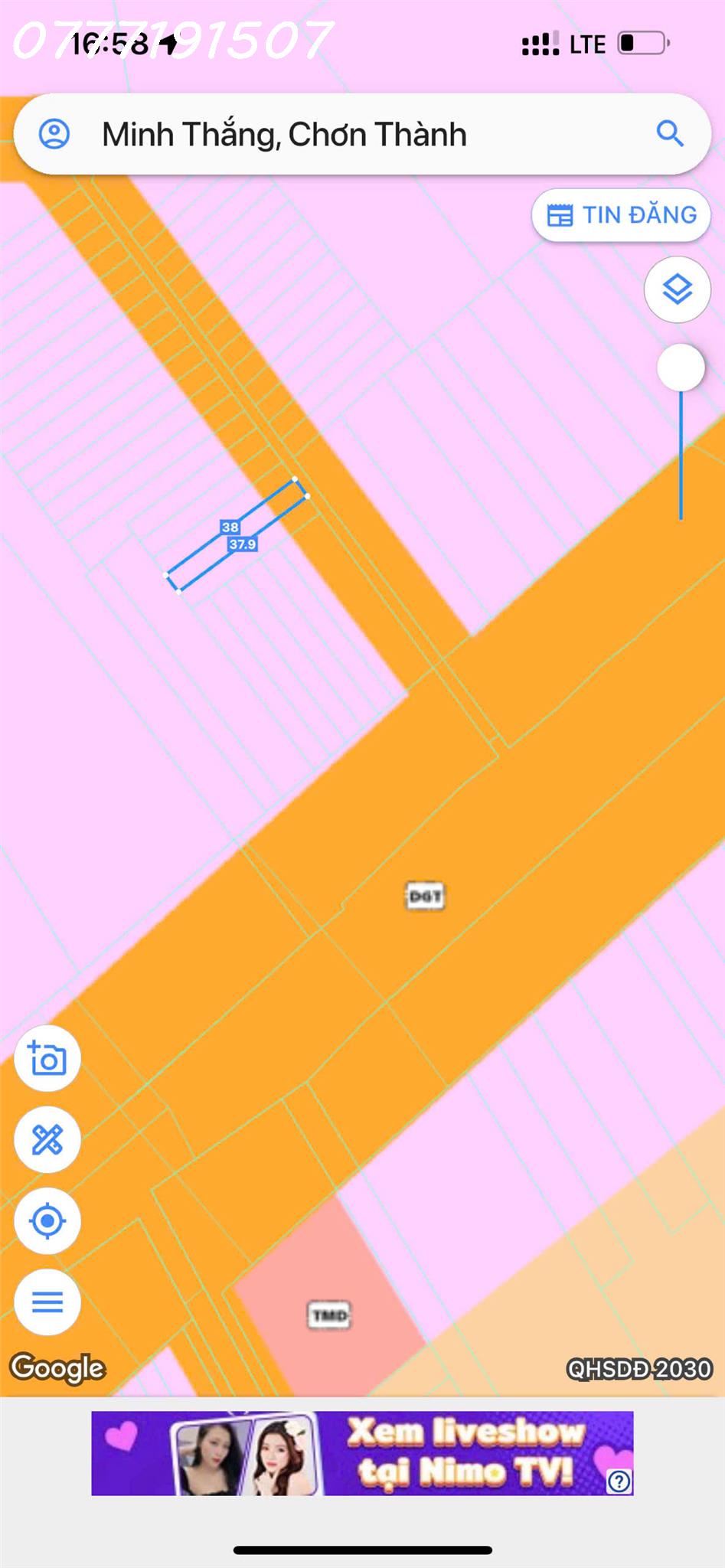Open the Nimo TV liveshow ad banner
This screenshot has width=725, height=1568.
click(362, 1453)
